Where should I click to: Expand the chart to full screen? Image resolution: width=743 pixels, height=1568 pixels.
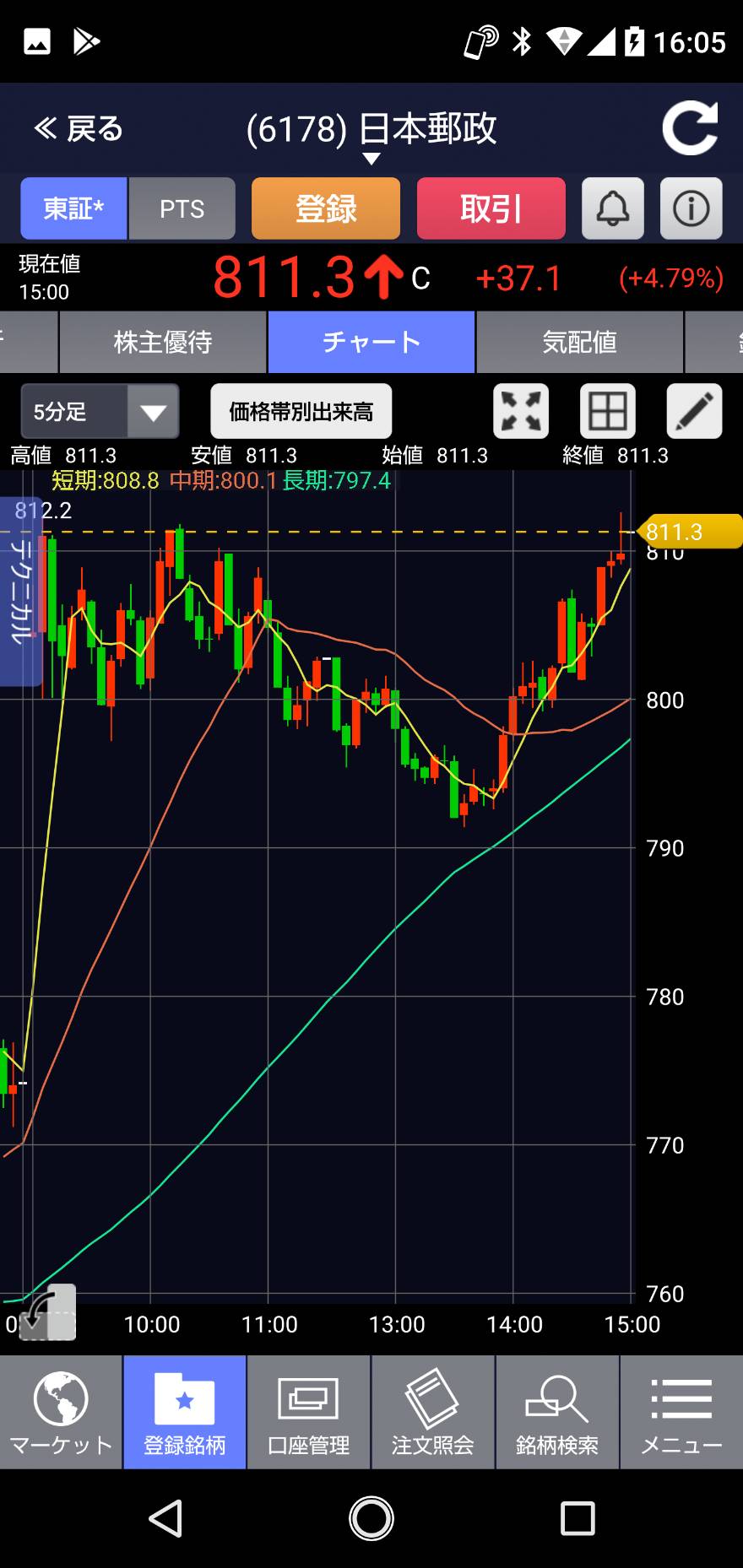[x=521, y=412]
